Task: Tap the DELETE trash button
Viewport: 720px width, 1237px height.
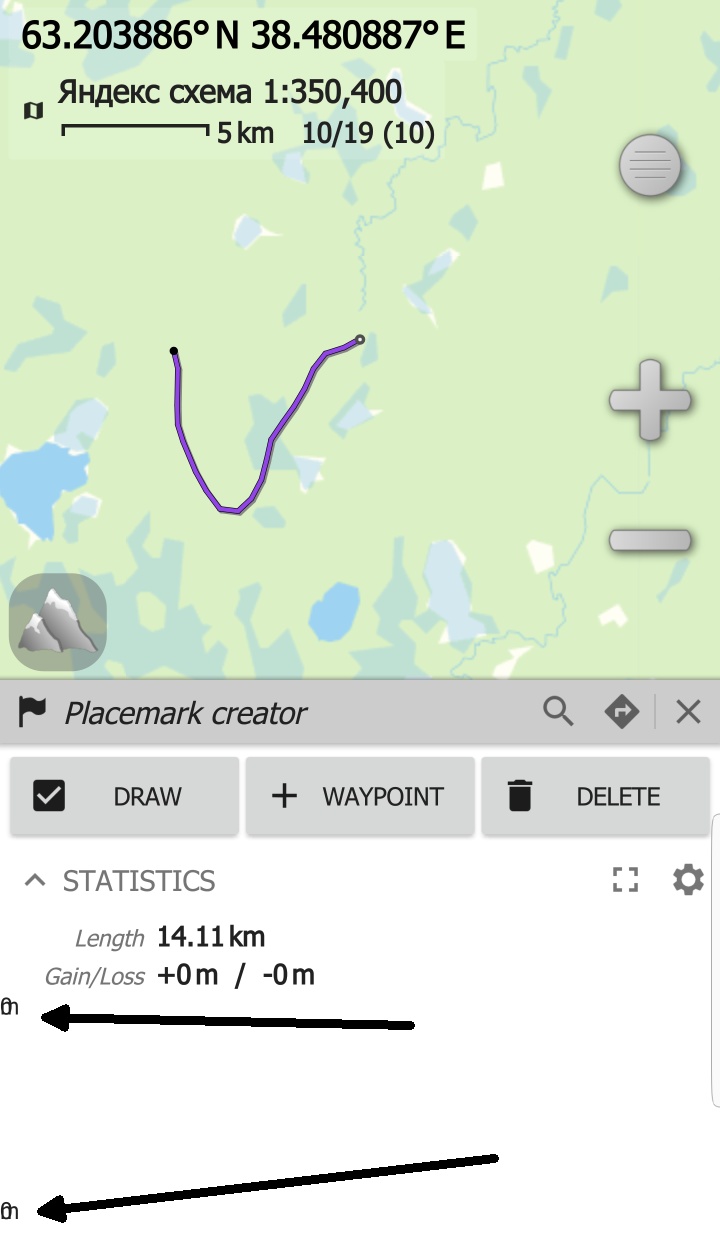Action: [x=595, y=796]
